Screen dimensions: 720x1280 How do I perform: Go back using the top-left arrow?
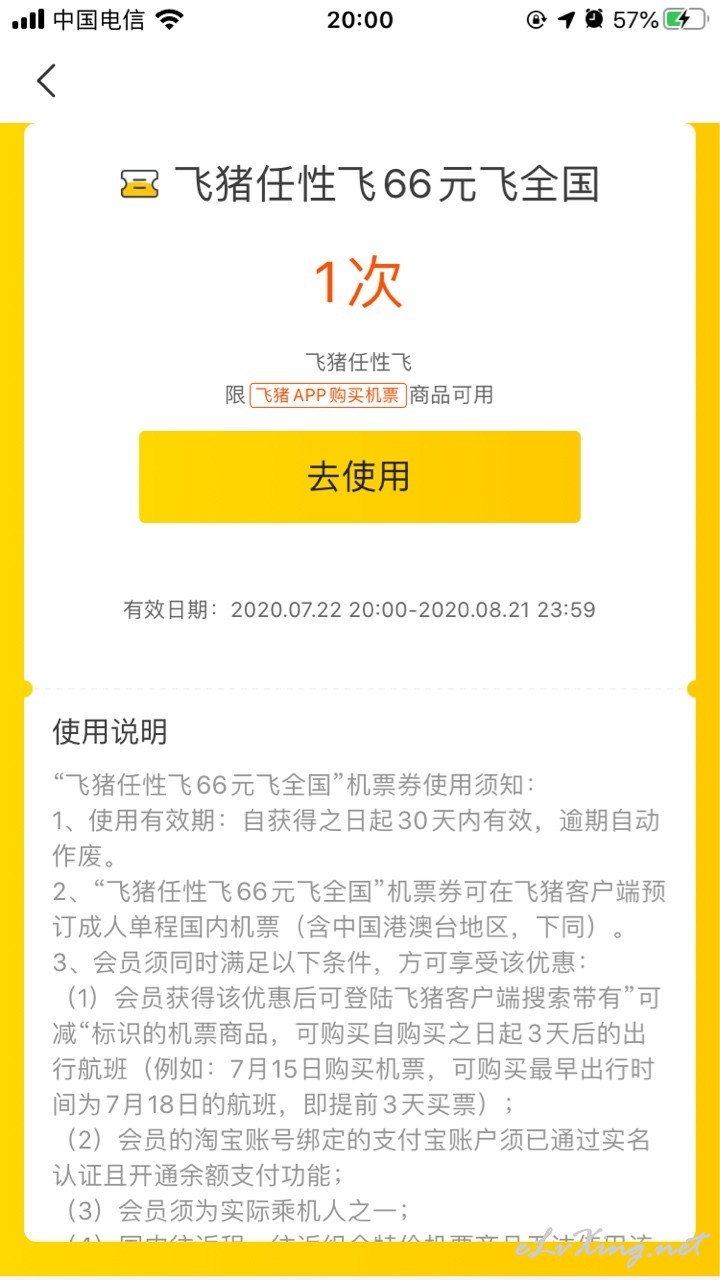[x=46, y=80]
